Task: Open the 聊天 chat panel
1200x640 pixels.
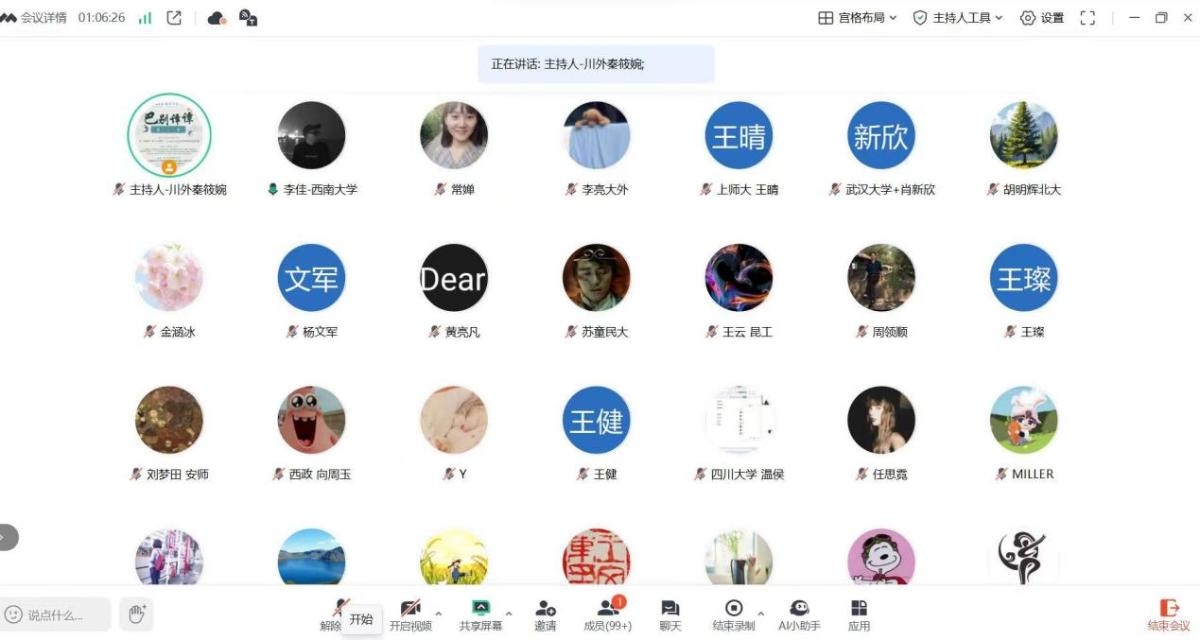Action: pos(670,614)
